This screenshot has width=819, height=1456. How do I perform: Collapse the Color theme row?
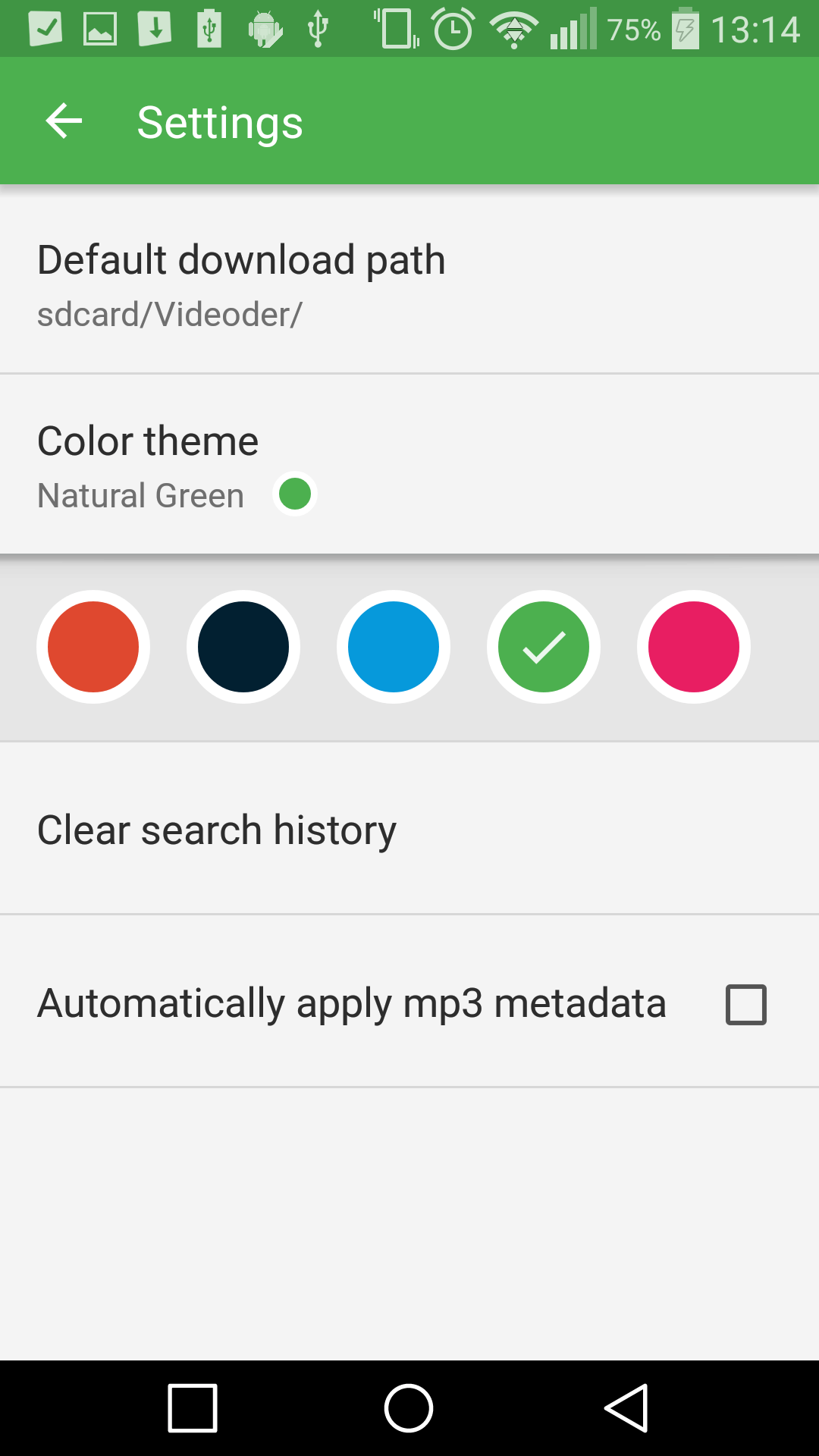coord(409,464)
